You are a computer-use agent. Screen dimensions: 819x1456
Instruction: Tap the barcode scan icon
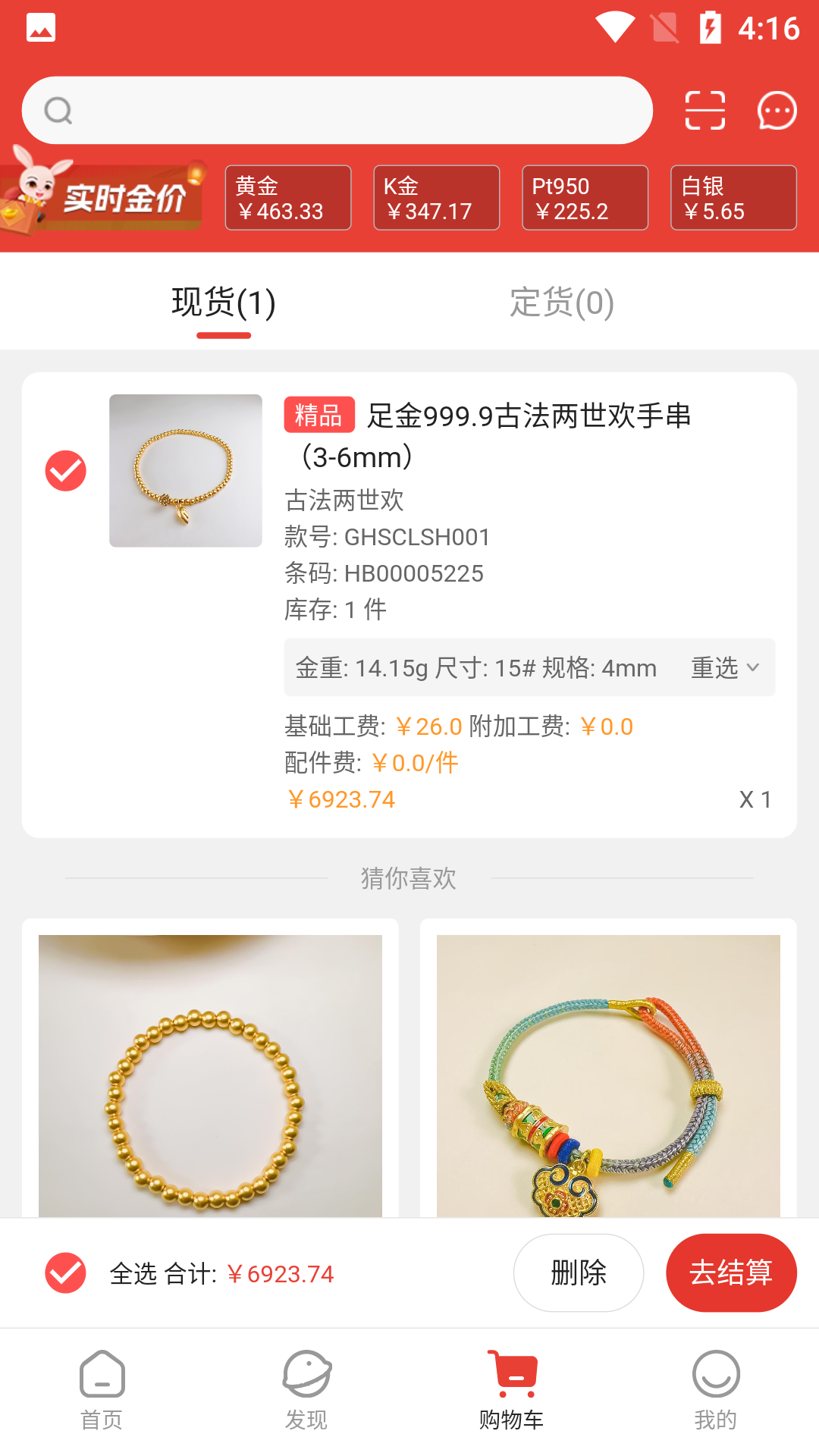click(x=704, y=109)
